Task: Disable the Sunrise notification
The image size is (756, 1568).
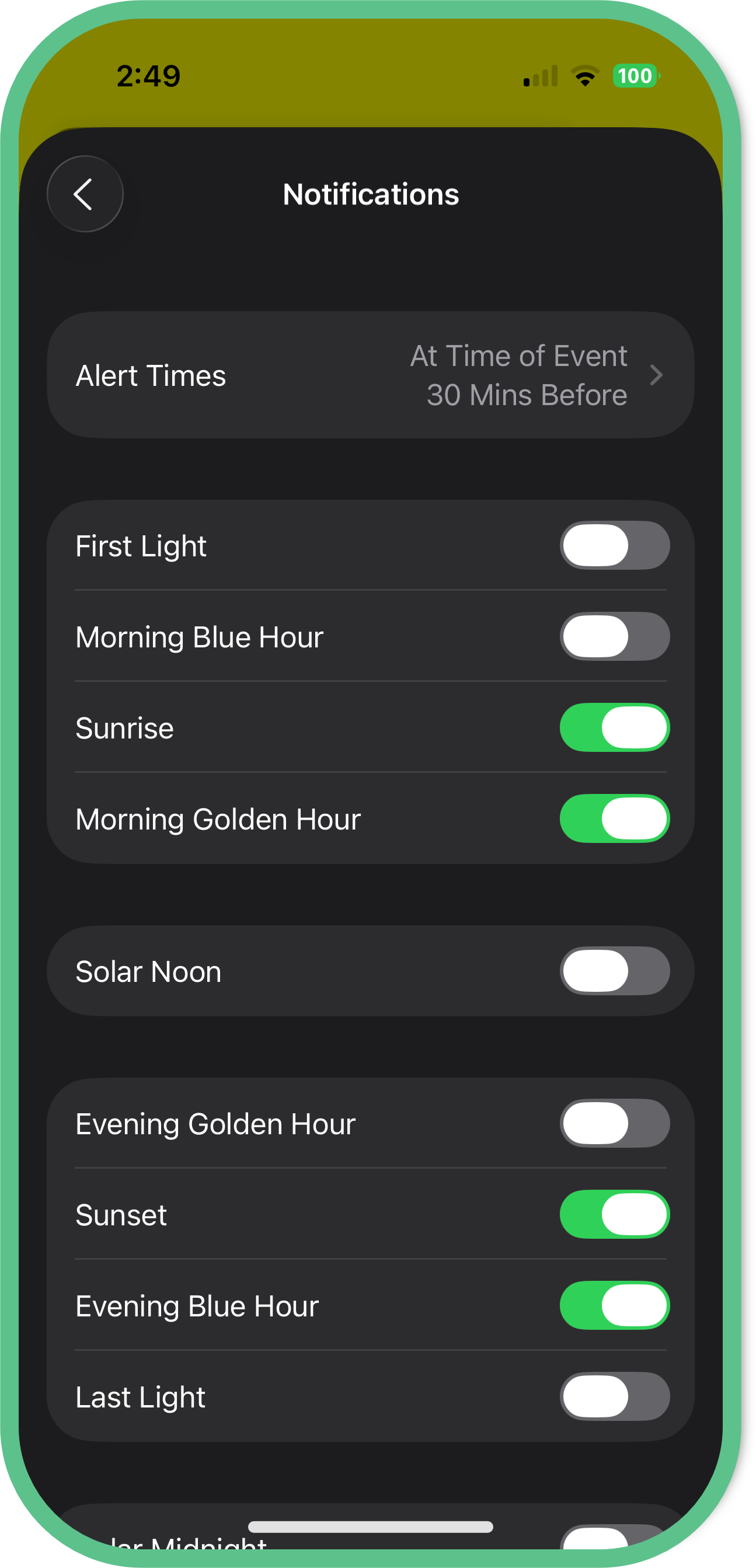Action: click(614, 728)
